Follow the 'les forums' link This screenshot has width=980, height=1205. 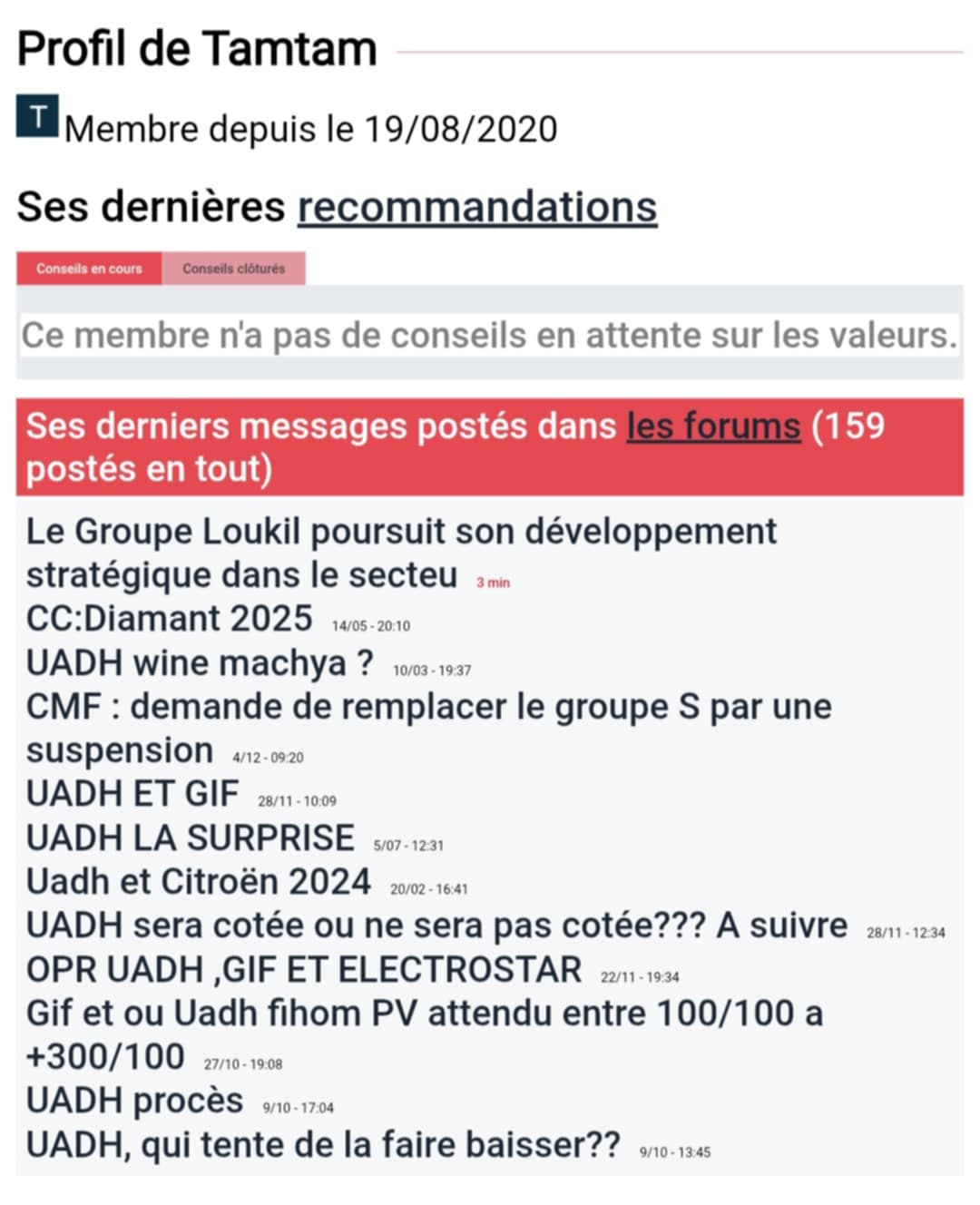coord(713,426)
